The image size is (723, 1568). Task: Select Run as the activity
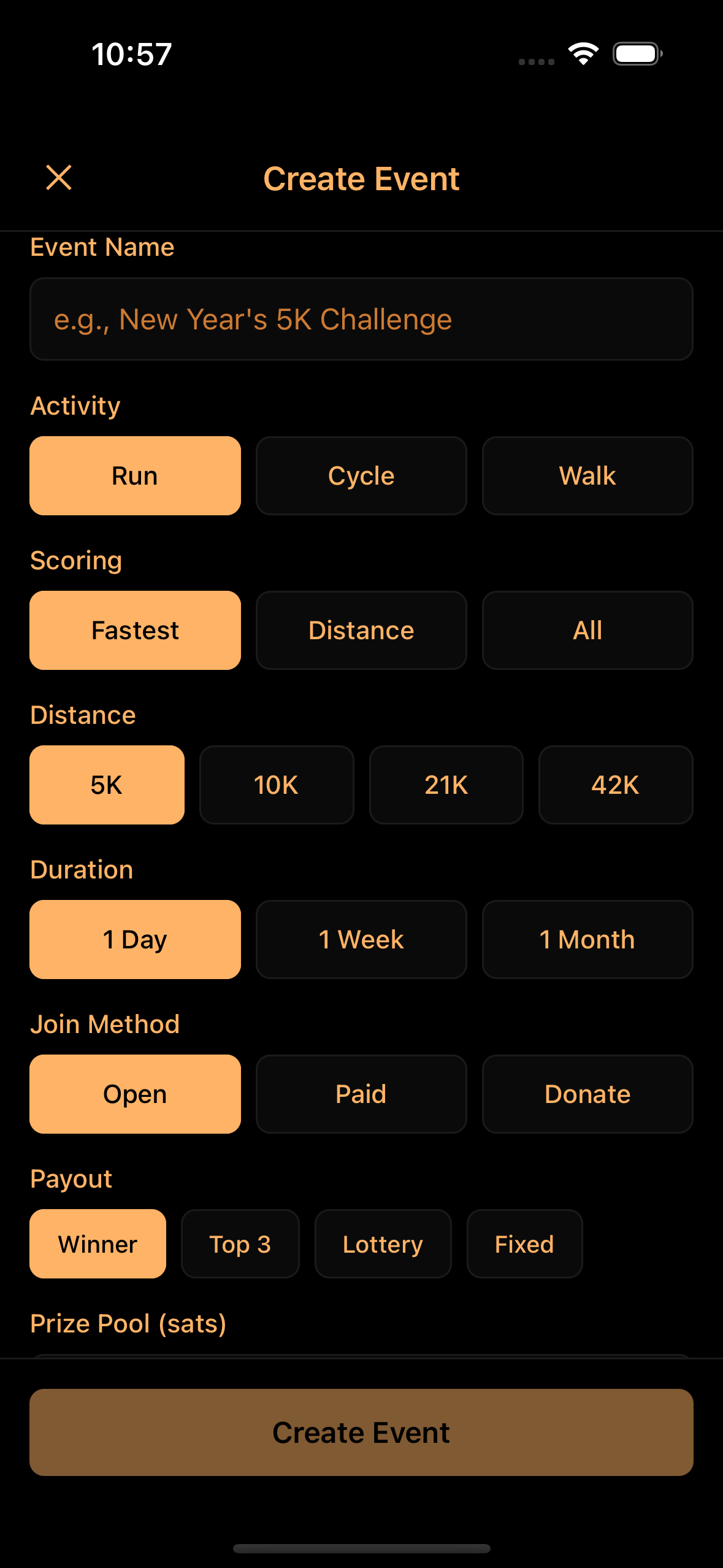[135, 476]
